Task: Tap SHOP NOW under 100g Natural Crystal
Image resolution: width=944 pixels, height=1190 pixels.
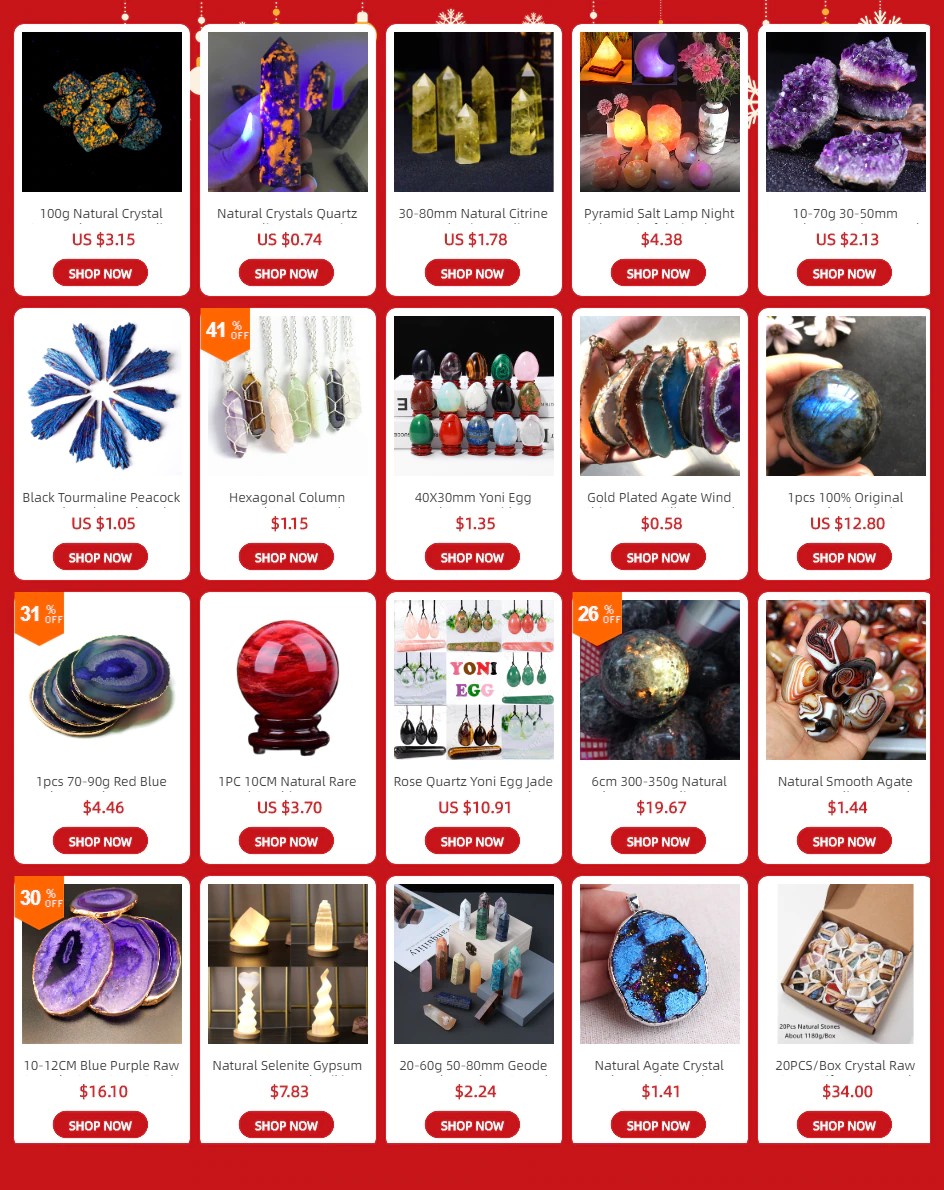Action: pyautogui.click(x=100, y=273)
